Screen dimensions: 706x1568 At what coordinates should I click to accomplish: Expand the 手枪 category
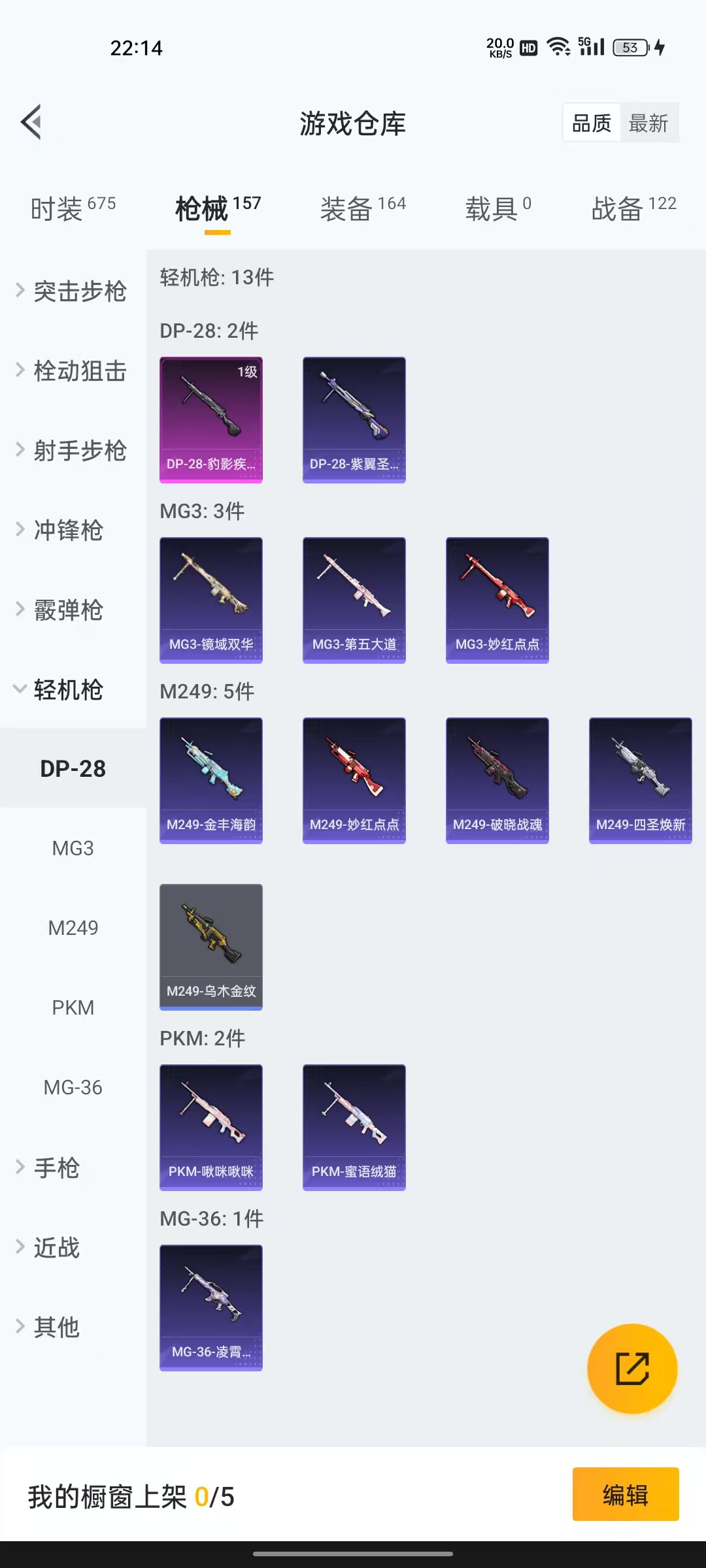click(x=56, y=1168)
